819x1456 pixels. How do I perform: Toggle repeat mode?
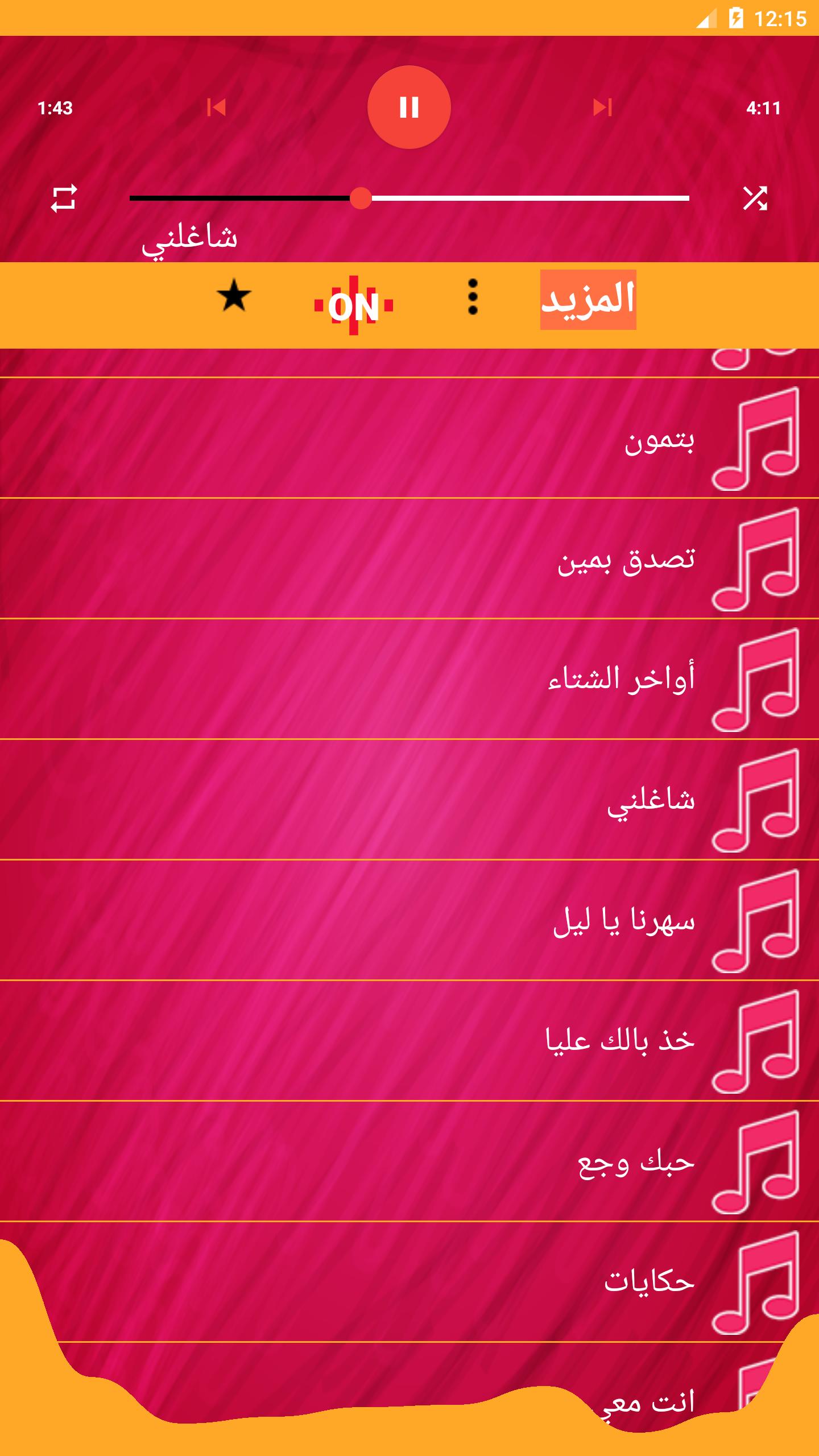coord(64,198)
